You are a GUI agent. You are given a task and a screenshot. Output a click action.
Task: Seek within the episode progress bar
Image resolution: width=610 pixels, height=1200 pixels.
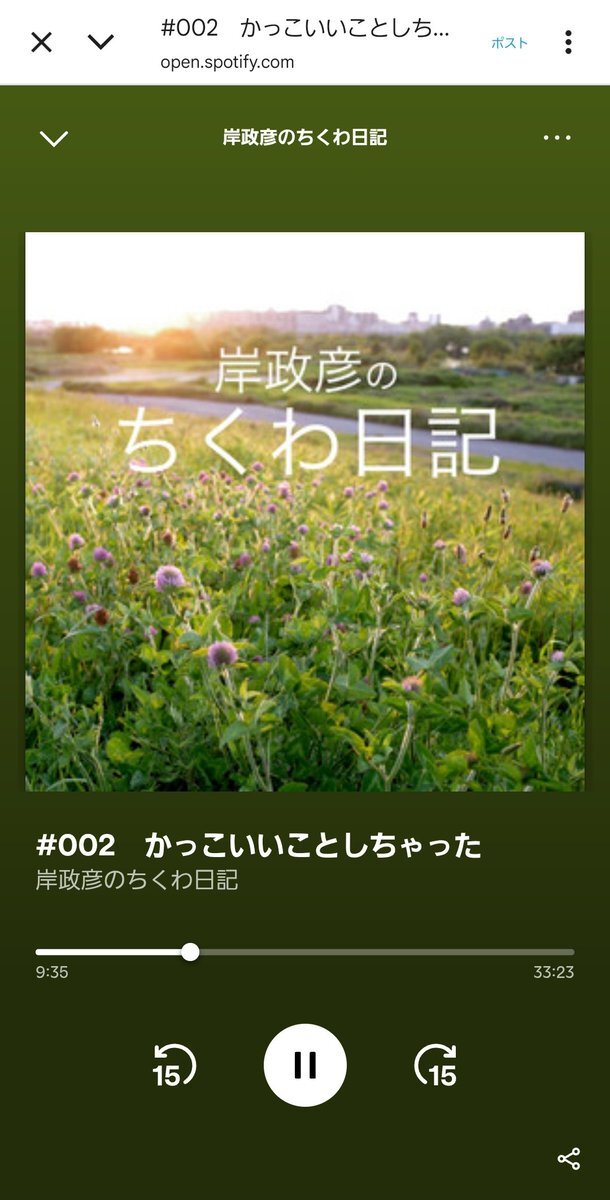(x=304, y=952)
